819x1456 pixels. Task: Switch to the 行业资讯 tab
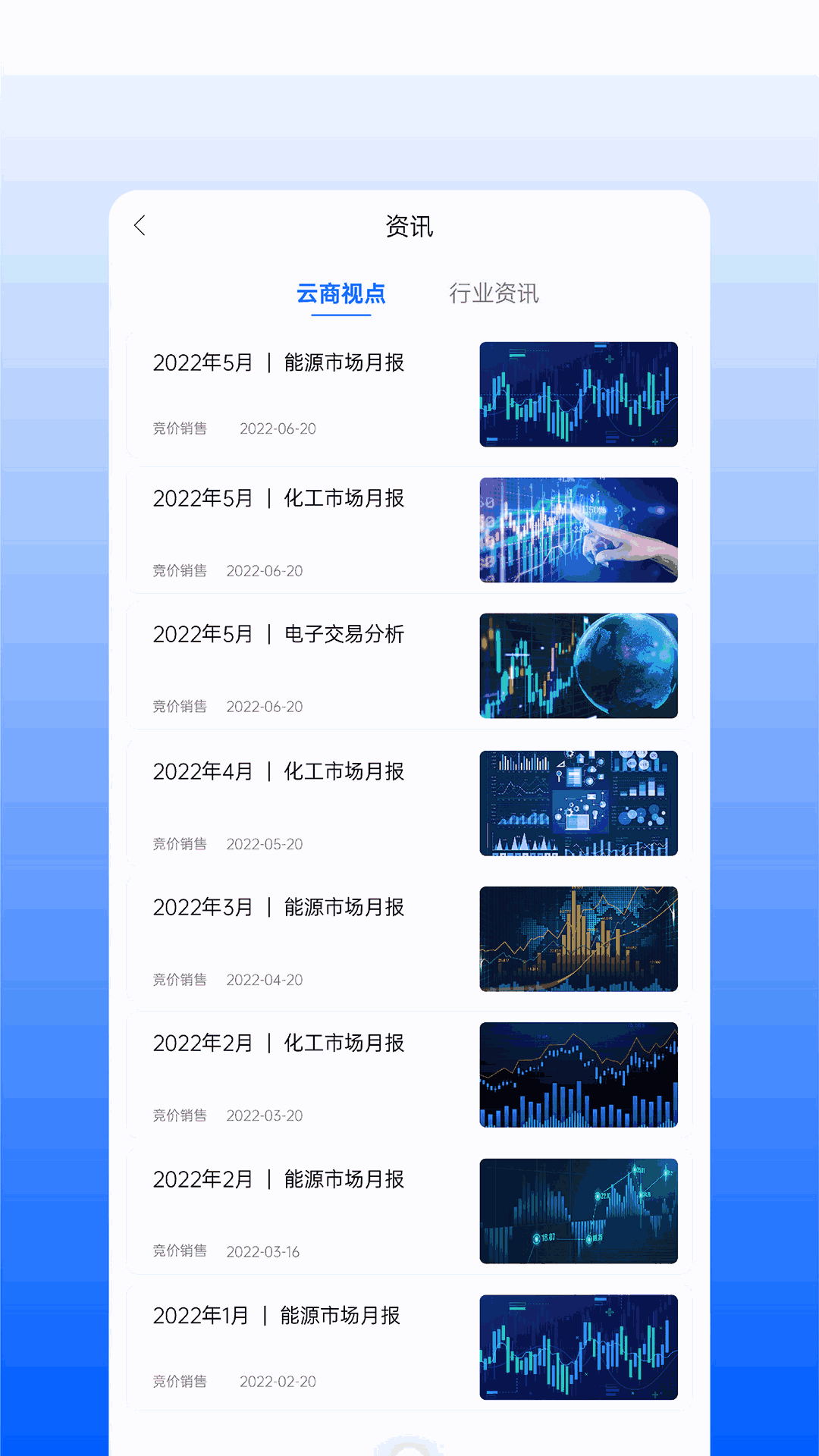[x=494, y=294]
